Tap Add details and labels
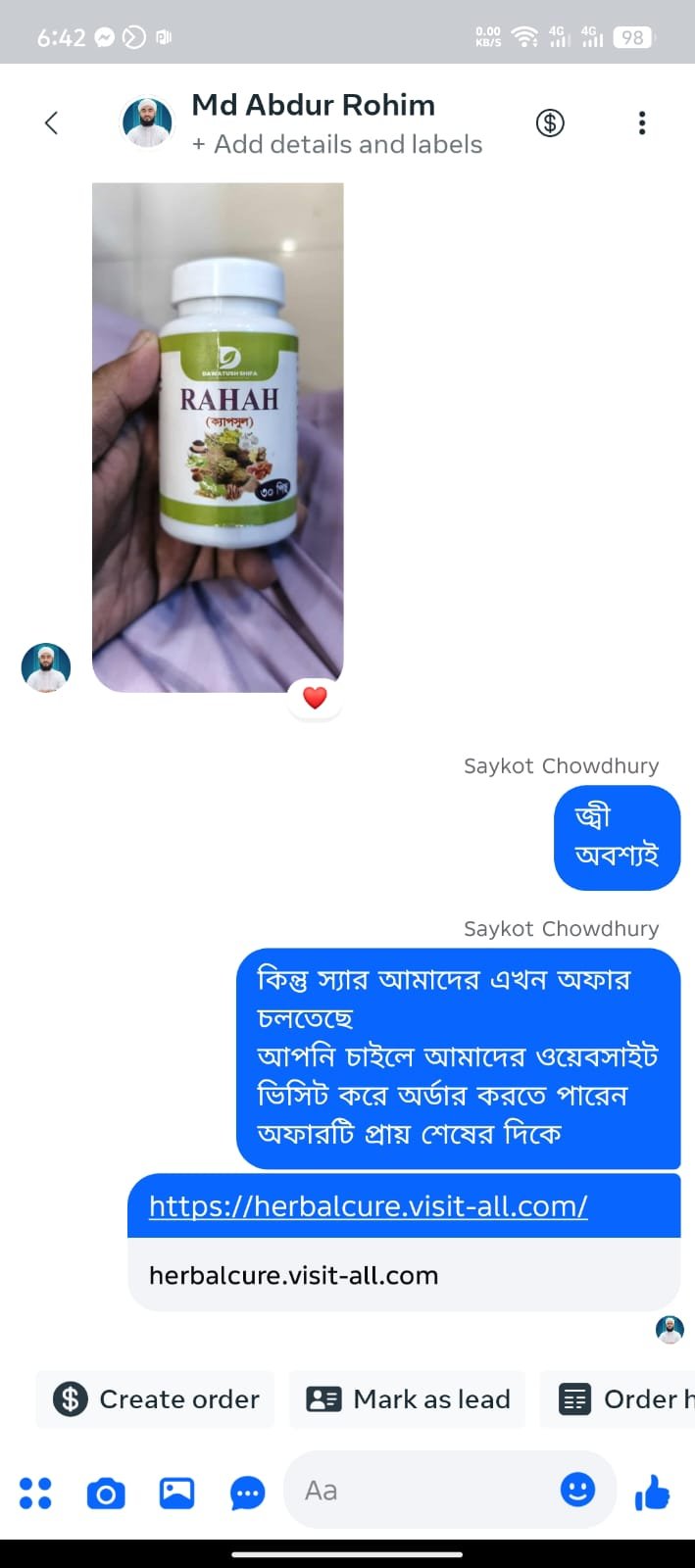This screenshot has height=1568, width=695. 337,144
